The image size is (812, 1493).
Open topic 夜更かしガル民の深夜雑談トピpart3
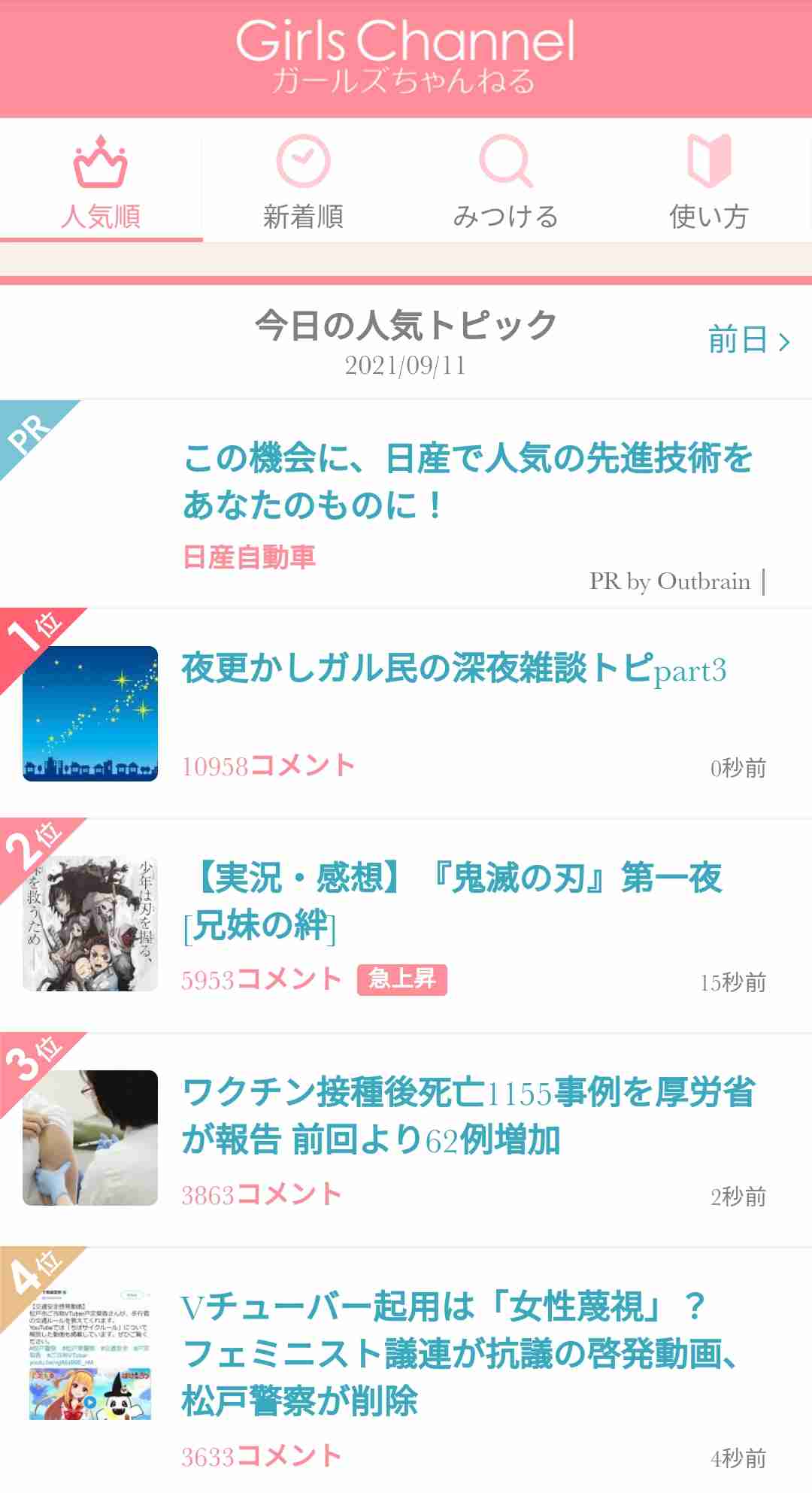click(x=406, y=713)
